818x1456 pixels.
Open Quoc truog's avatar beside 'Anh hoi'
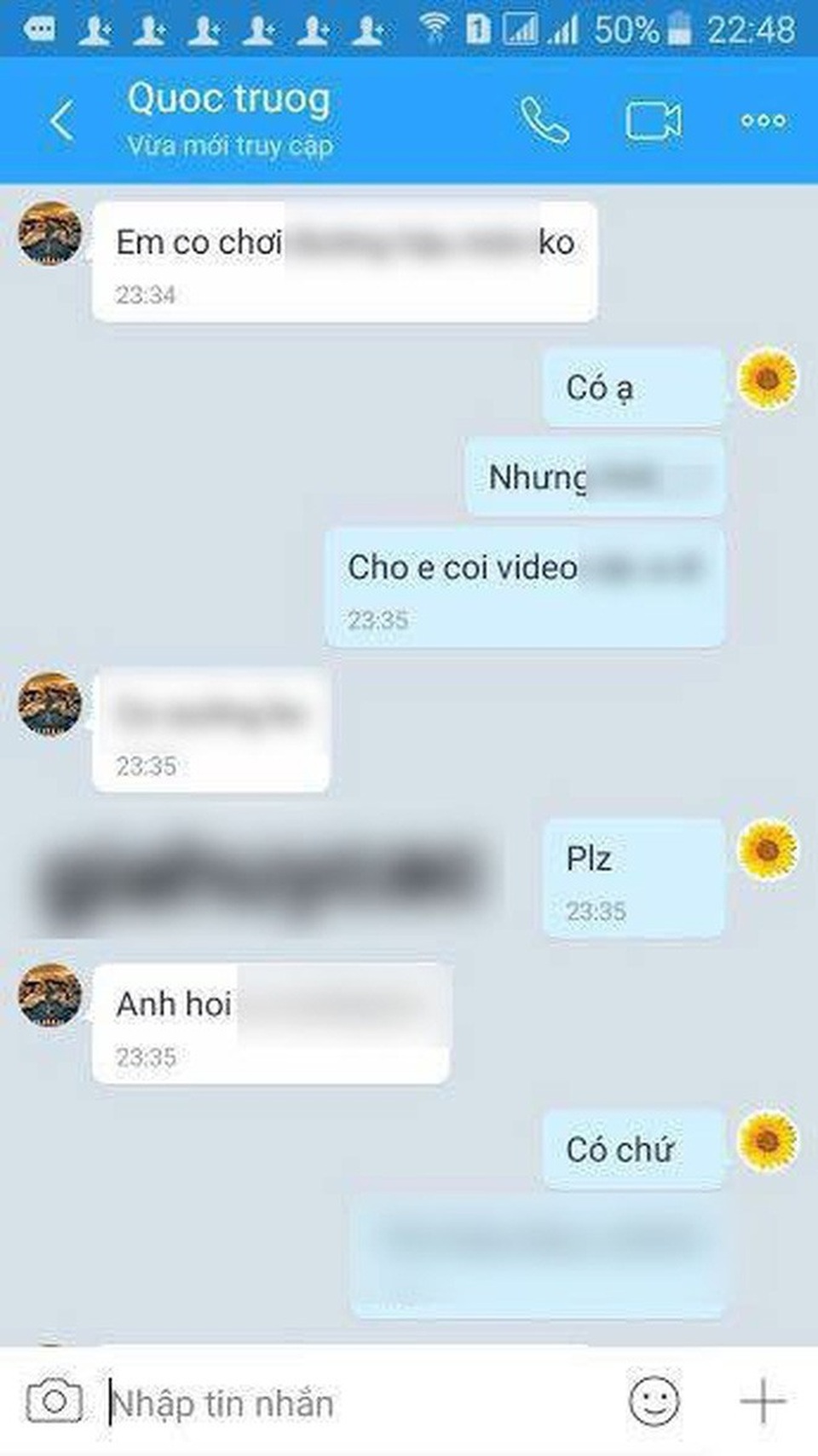(x=50, y=994)
